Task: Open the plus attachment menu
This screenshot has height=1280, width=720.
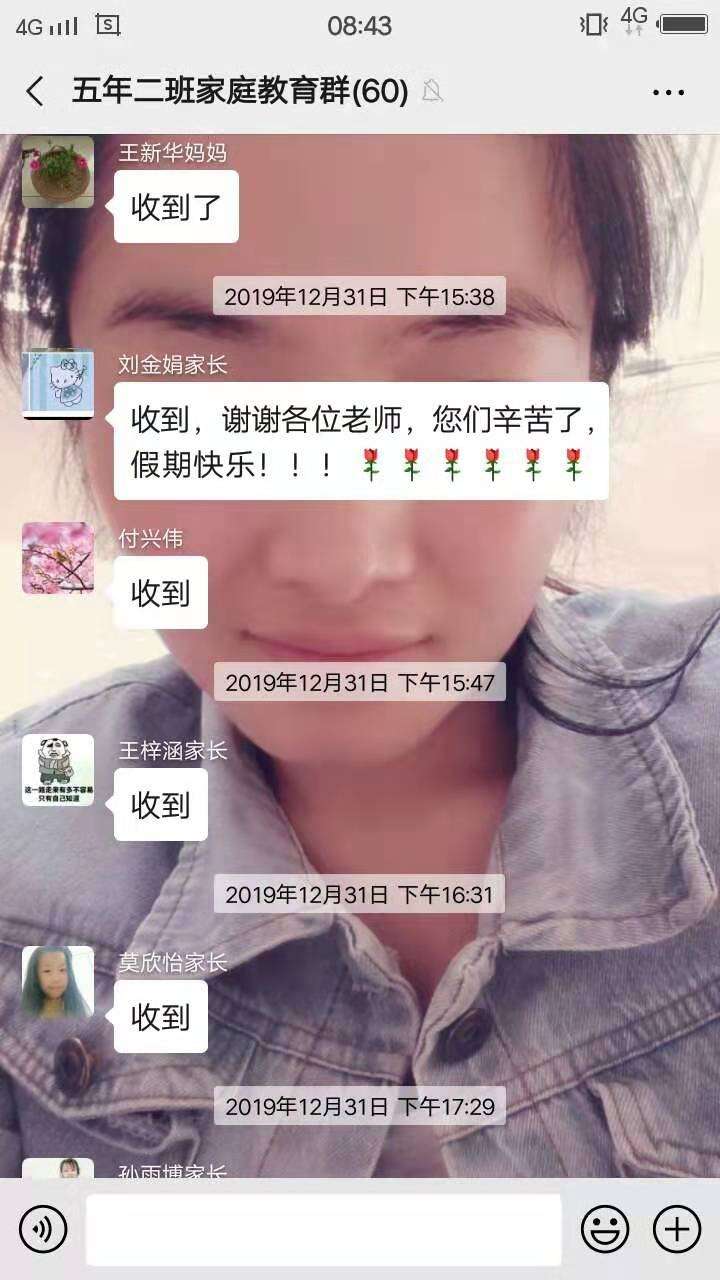Action: click(x=677, y=1228)
